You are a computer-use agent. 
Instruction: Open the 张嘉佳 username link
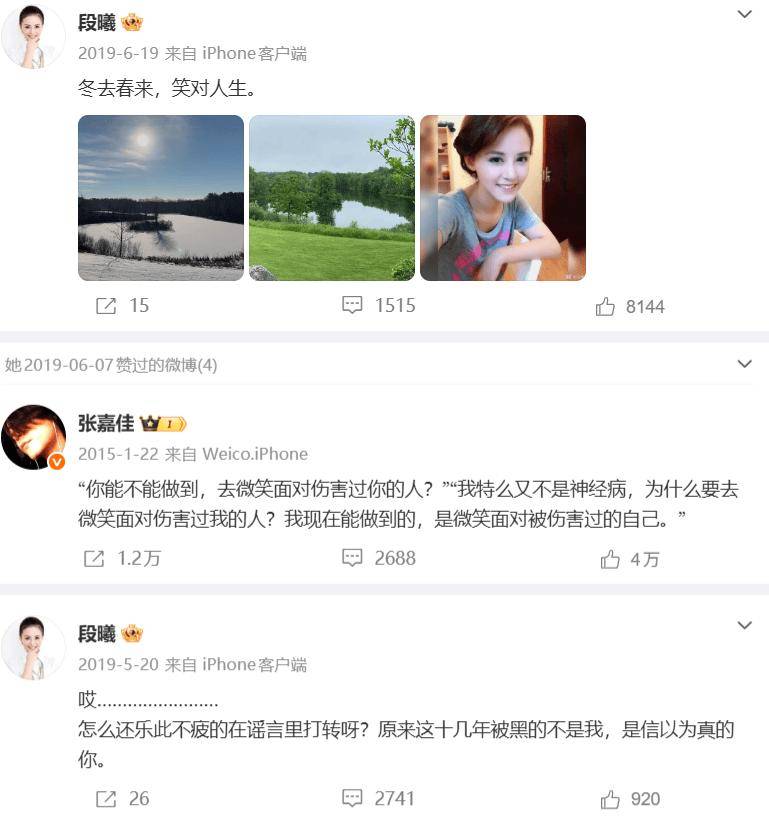pos(106,423)
